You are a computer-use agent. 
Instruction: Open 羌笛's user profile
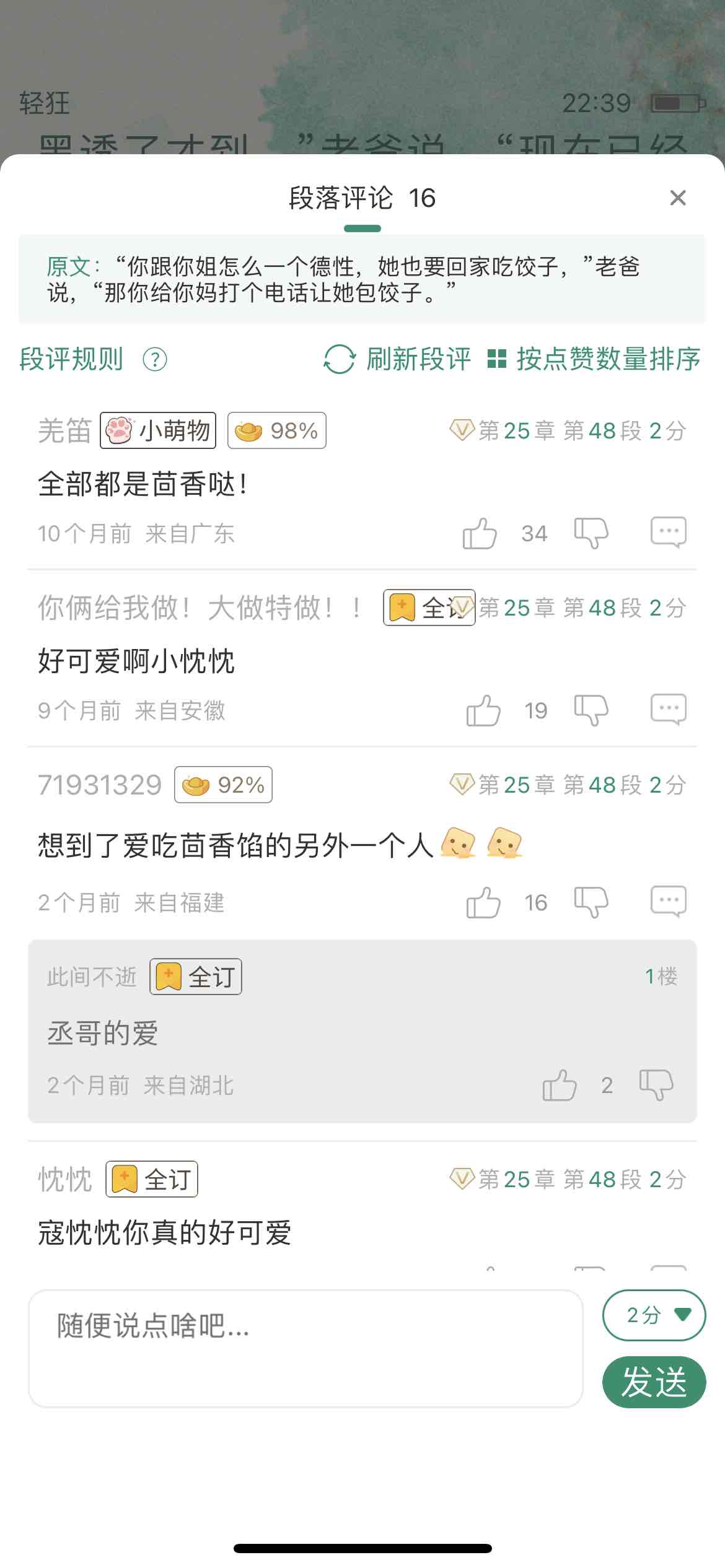(x=64, y=430)
